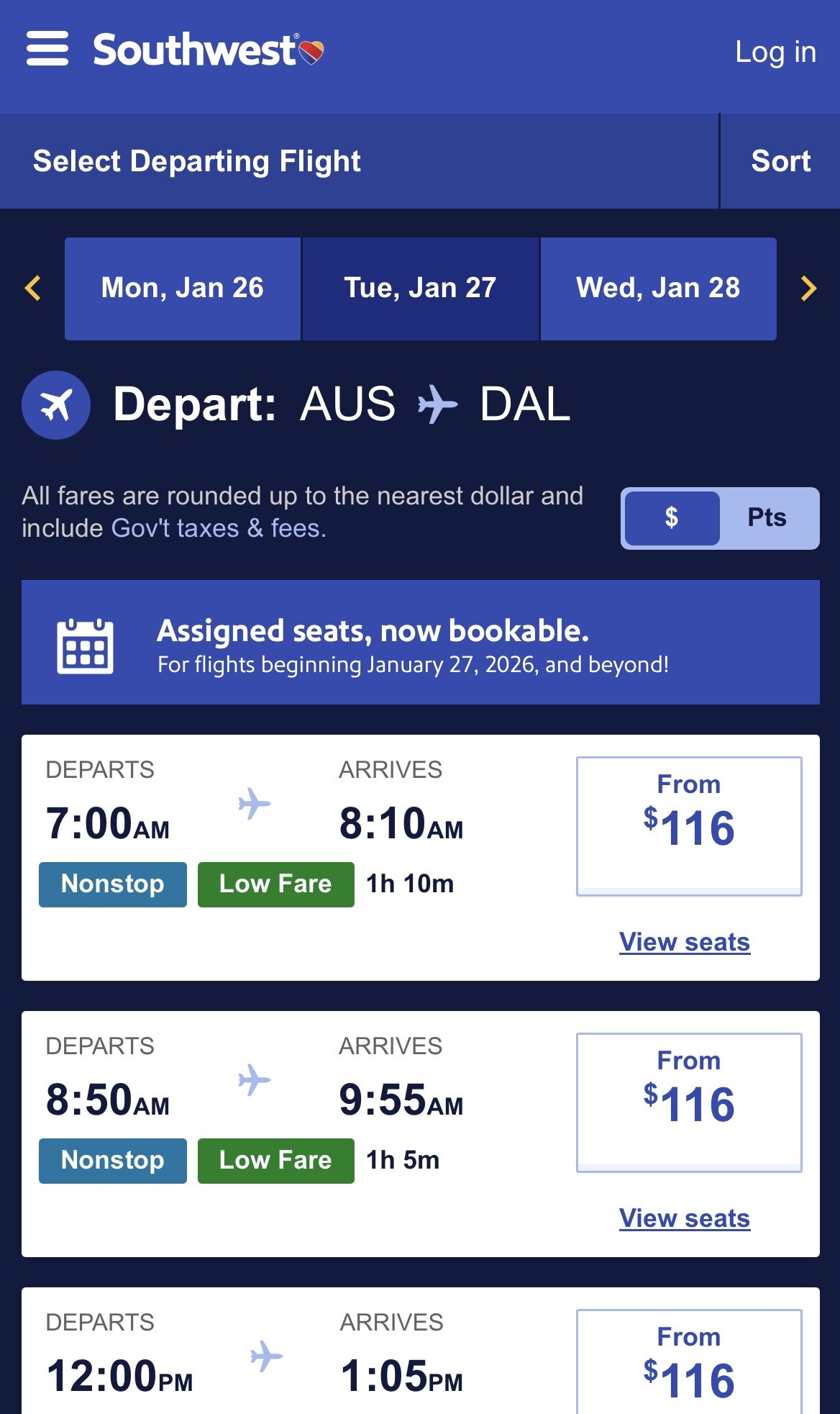Go to earlier dates with left arrow
The width and height of the screenshot is (840, 1414).
coord(33,289)
